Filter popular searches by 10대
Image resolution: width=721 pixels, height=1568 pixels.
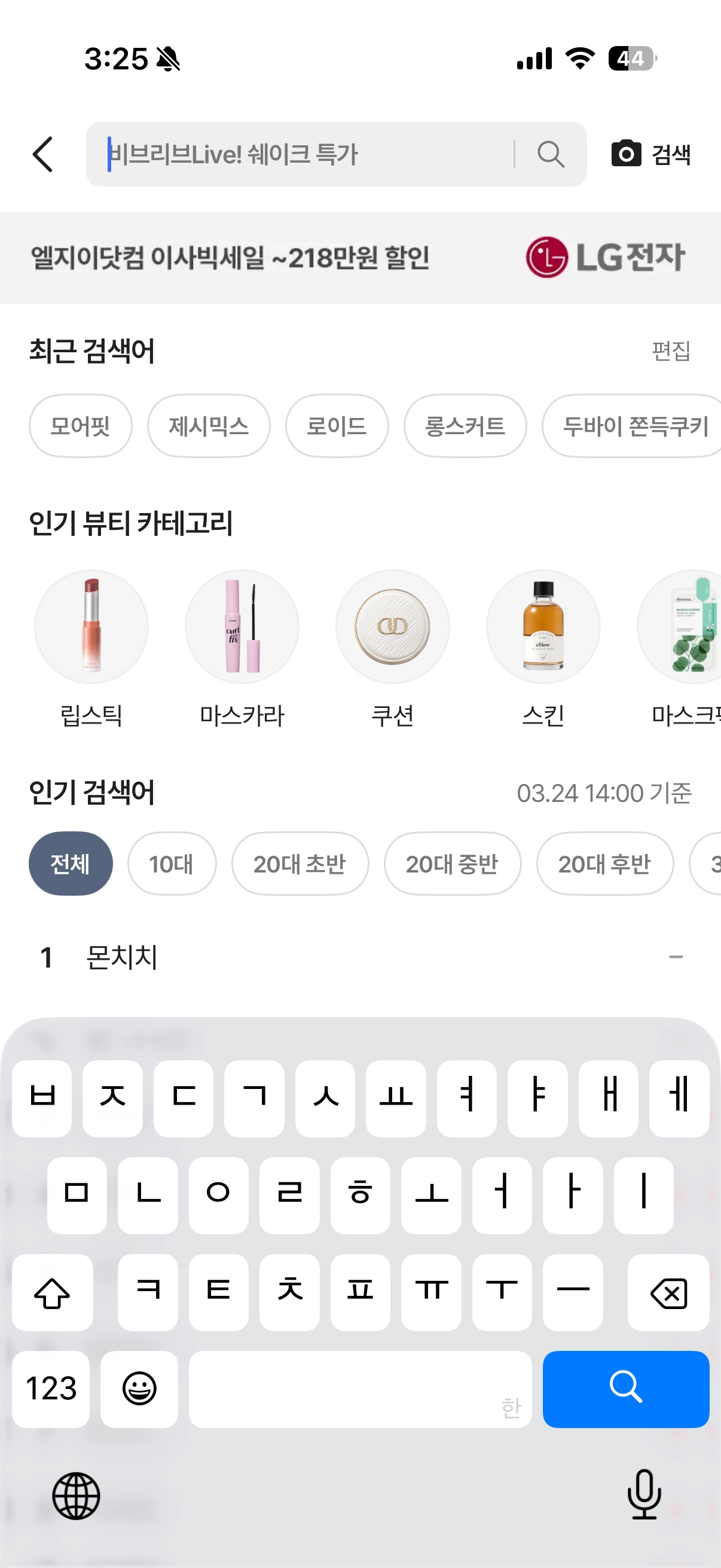pos(172,864)
